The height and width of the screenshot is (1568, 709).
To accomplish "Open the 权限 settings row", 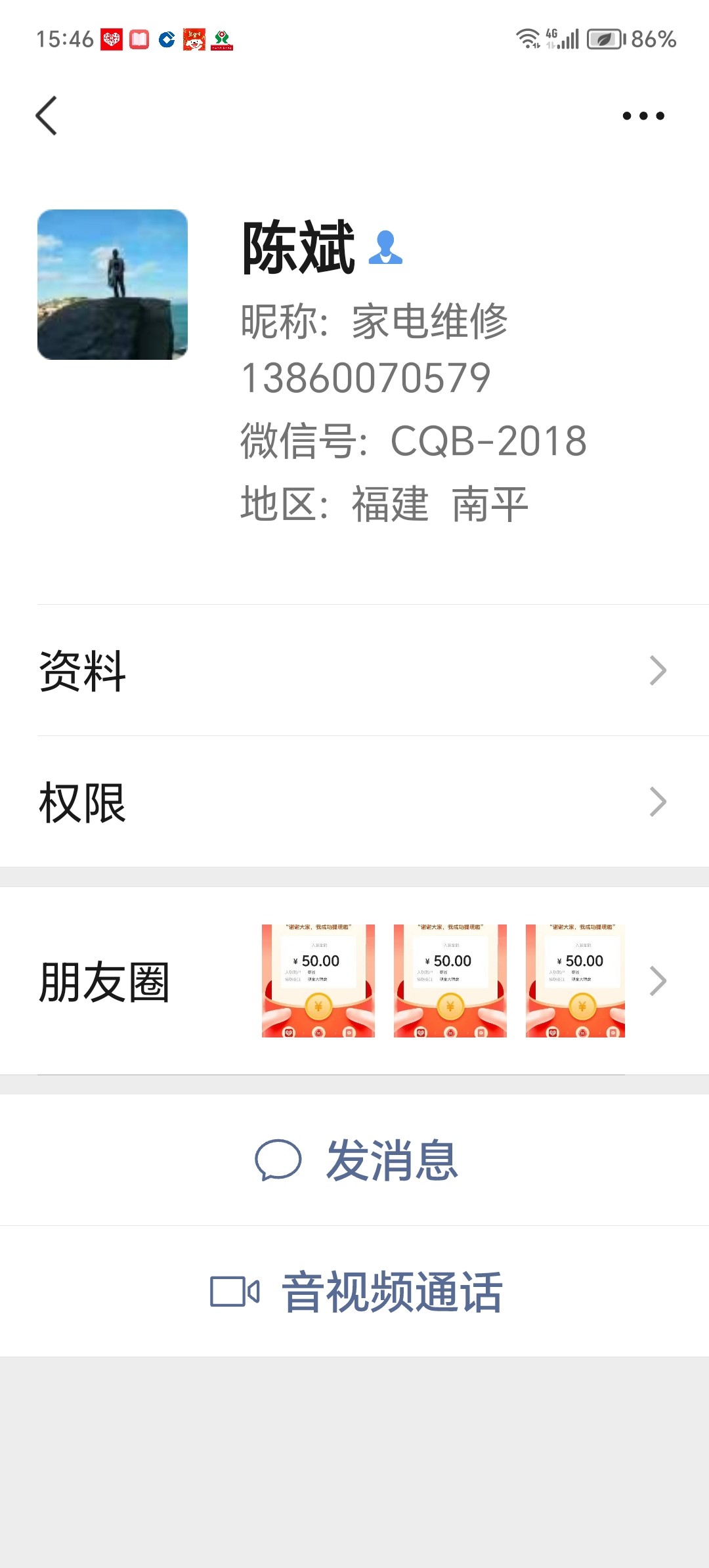I will 354,802.
